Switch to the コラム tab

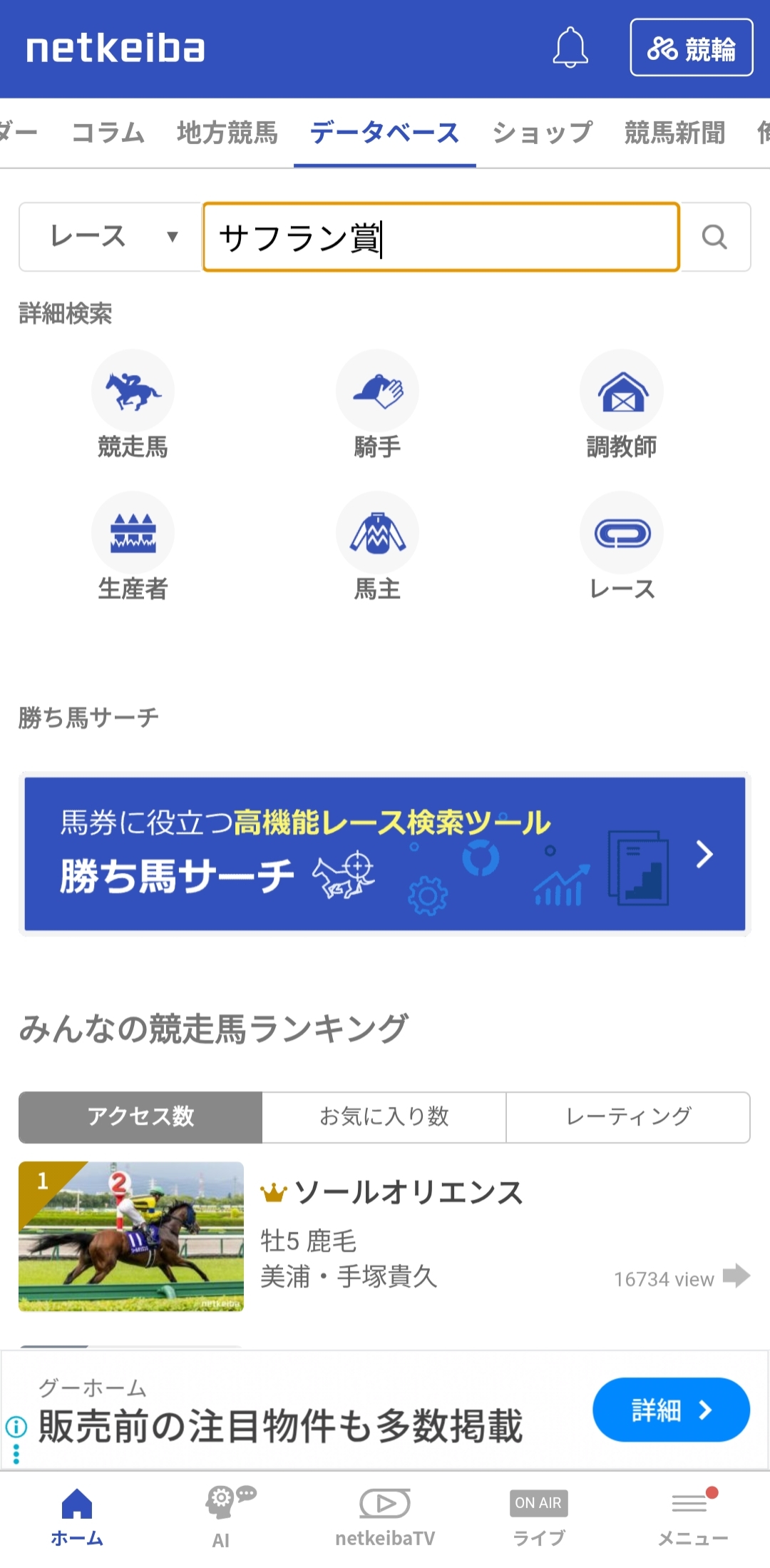coord(108,133)
